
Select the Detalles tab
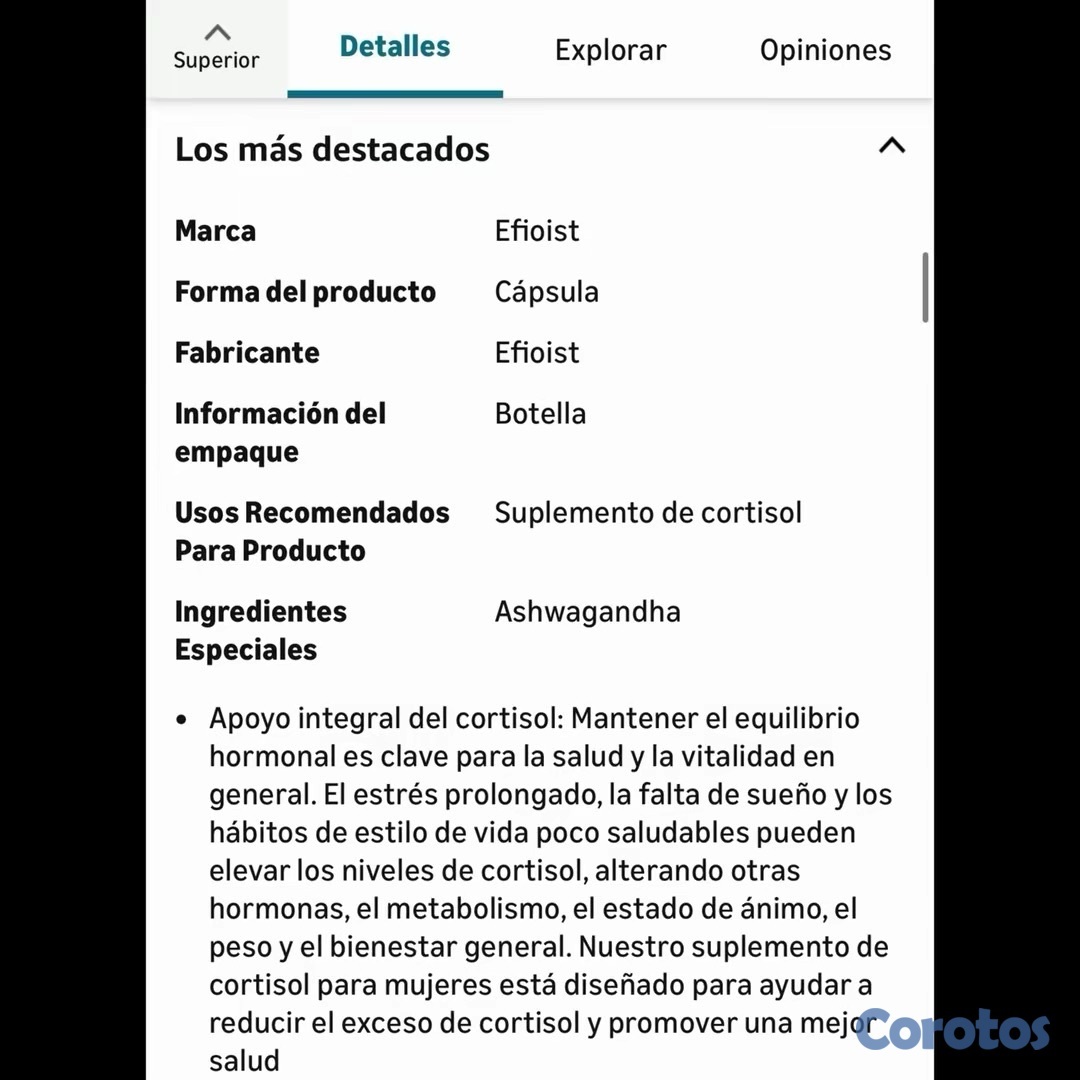395,47
